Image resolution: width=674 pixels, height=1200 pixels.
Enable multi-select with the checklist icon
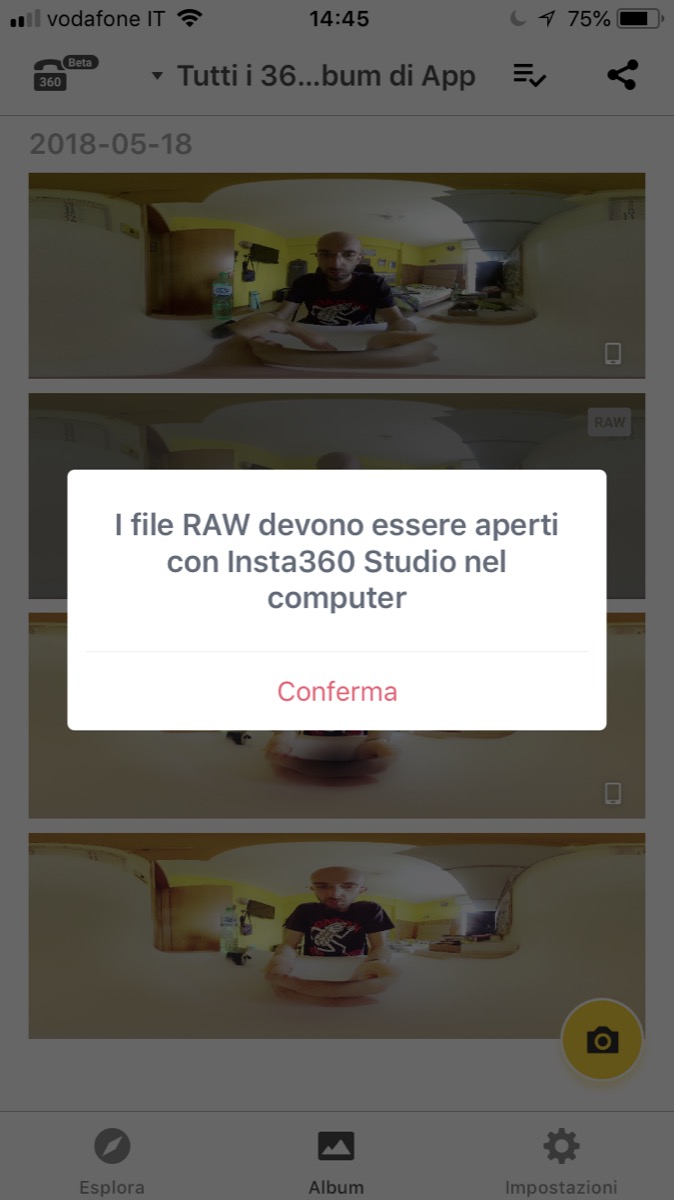pos(529,75)
